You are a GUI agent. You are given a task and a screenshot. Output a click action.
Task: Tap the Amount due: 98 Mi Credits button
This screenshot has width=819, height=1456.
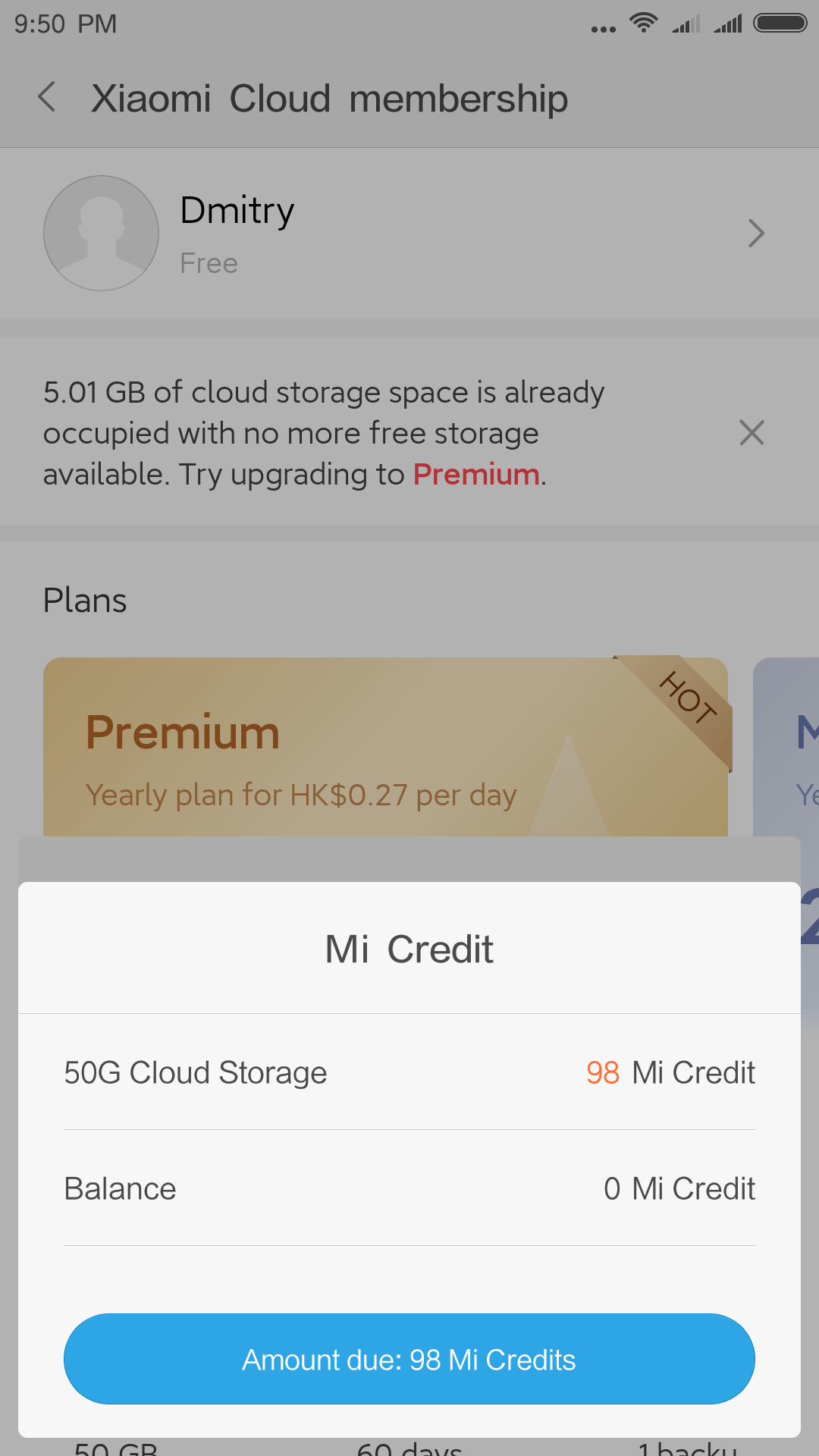(409, 1359)
